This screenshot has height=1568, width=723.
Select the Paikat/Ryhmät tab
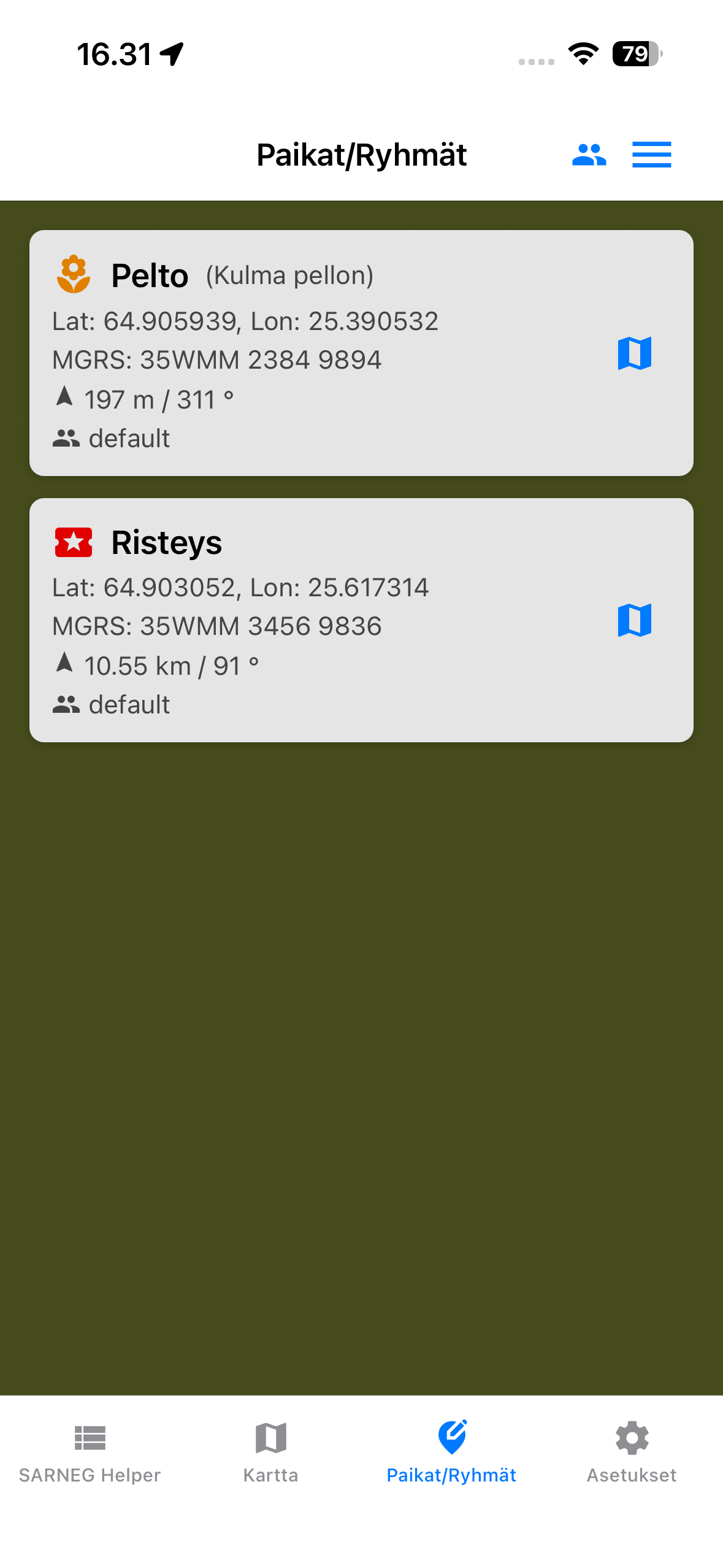(451, 1451)
